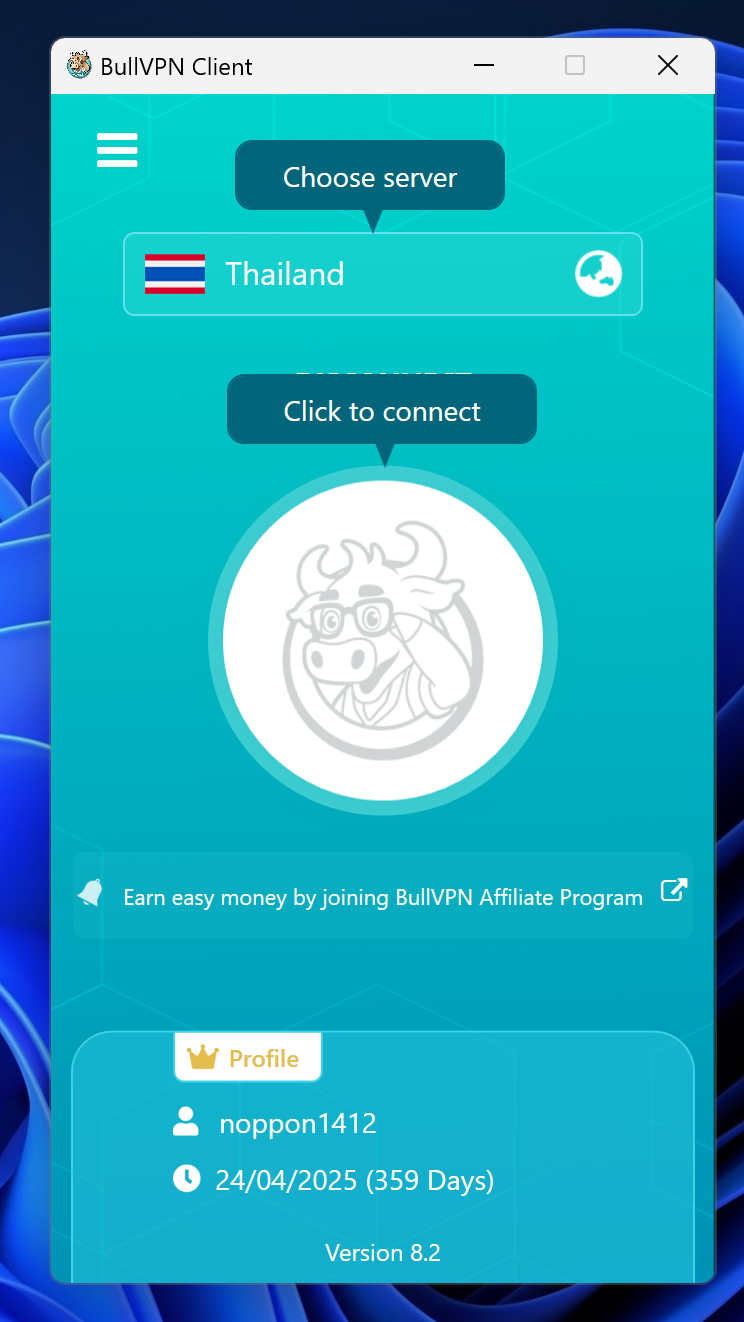Open the BullVPN Affiliate Program link

coord(383,896)
